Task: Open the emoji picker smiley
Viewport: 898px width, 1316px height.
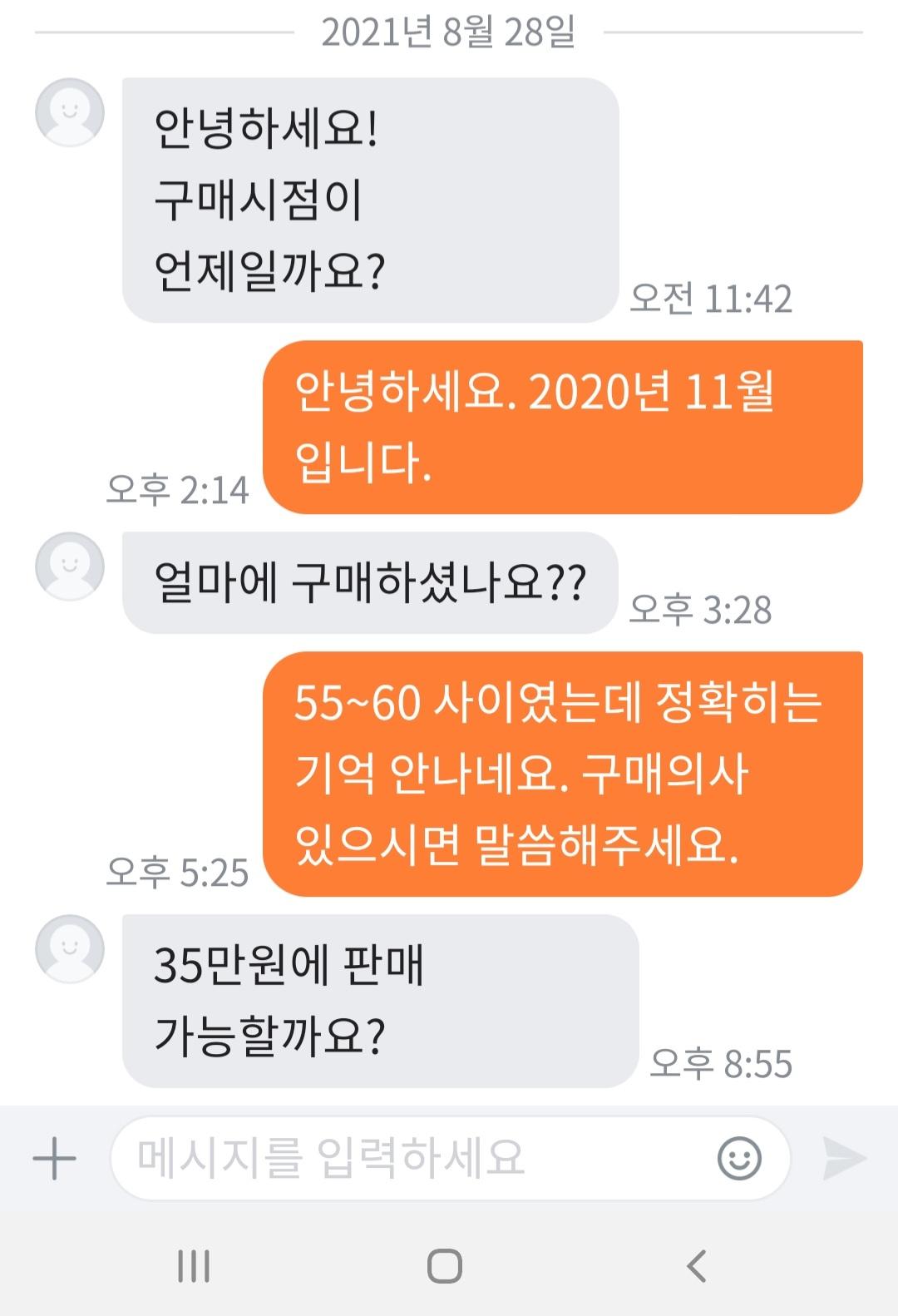Action: pyautogui.click(x=739, y=1158)
